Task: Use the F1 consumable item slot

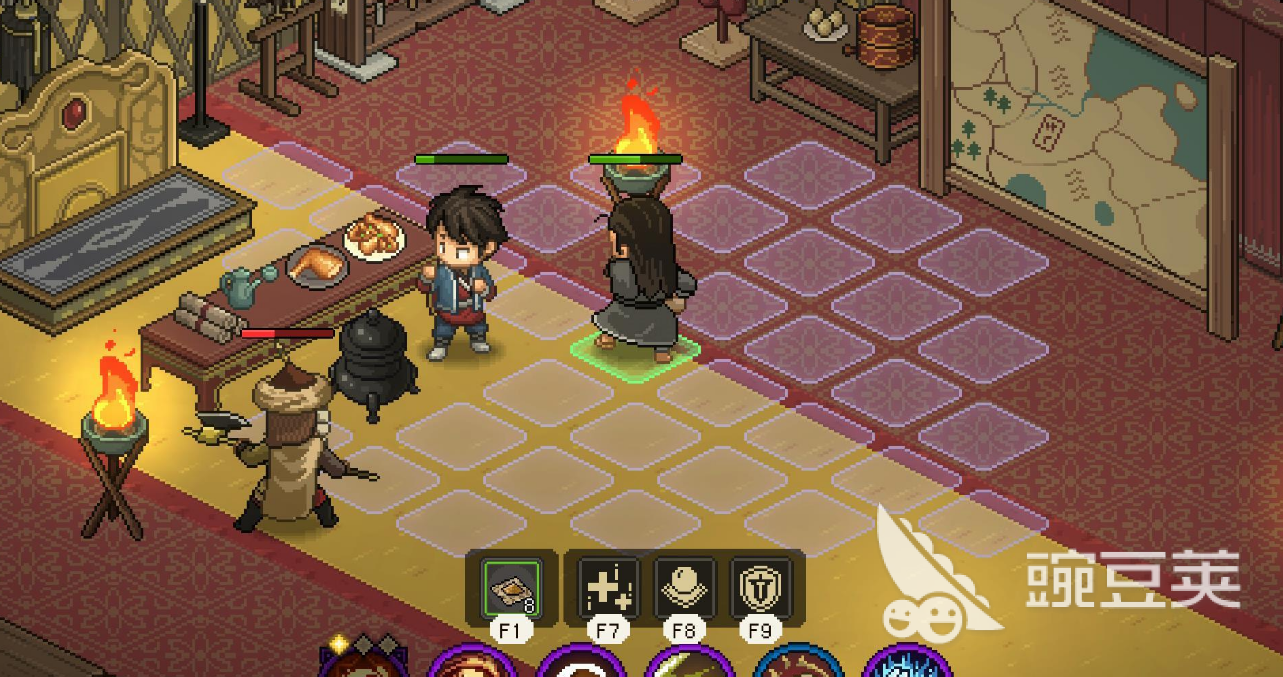Action: (x=513, y=587)
